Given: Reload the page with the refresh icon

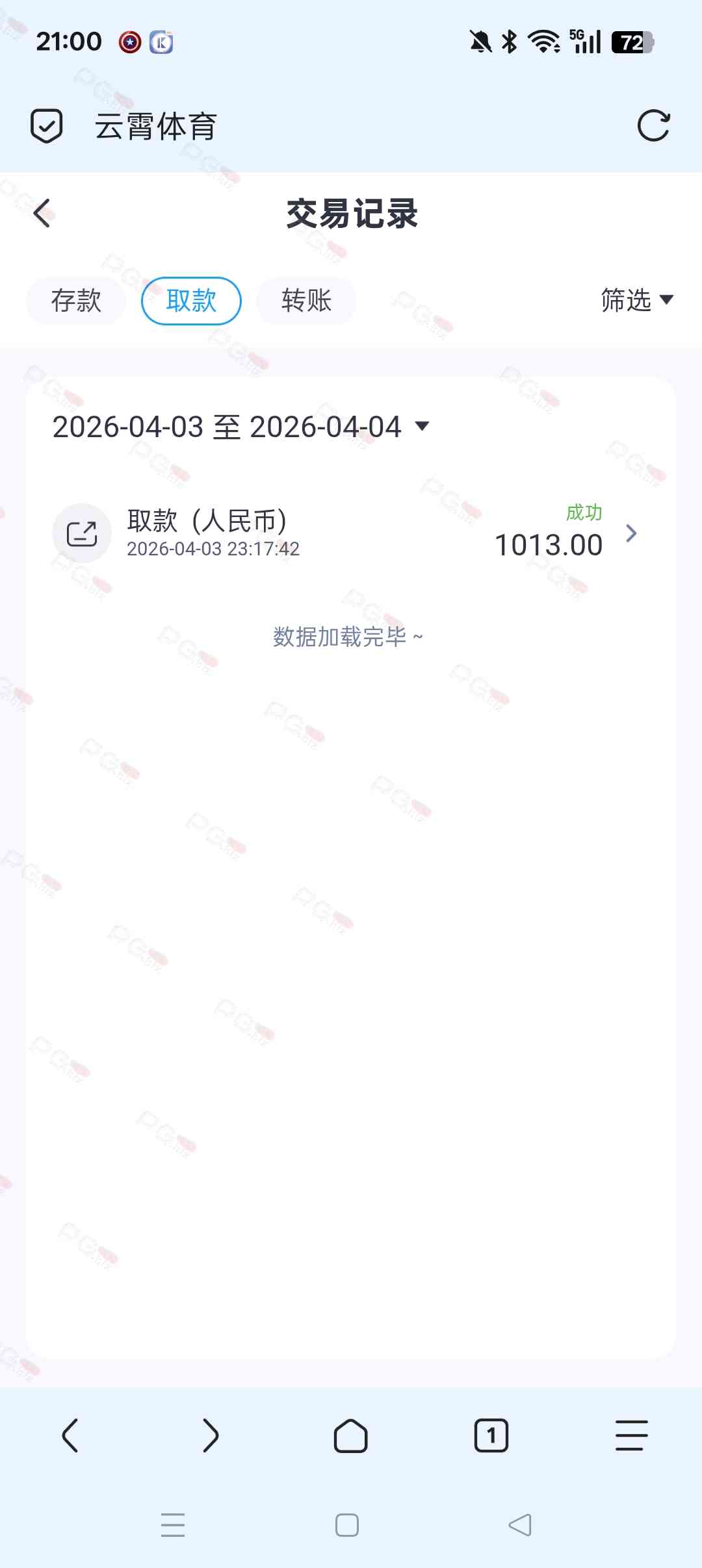Looking at the screenshot, I should click(653, 125).
